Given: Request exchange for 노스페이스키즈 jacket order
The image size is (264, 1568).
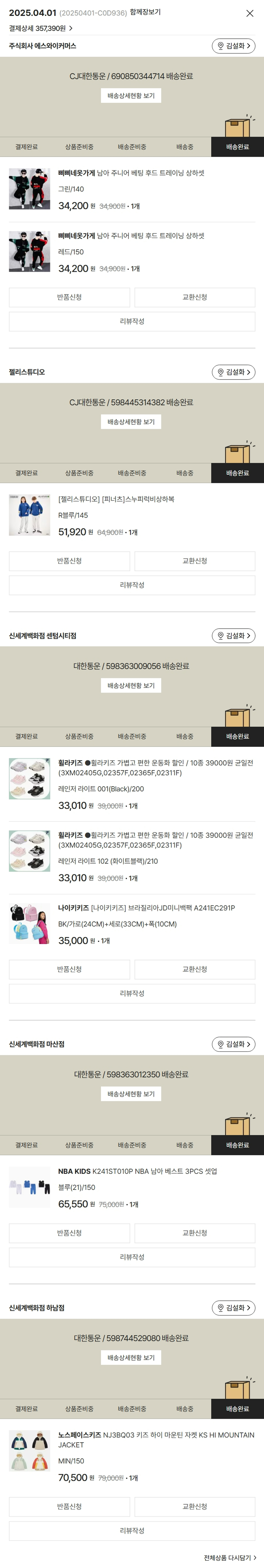Looking at the screenshot, I should (195, 1506).
